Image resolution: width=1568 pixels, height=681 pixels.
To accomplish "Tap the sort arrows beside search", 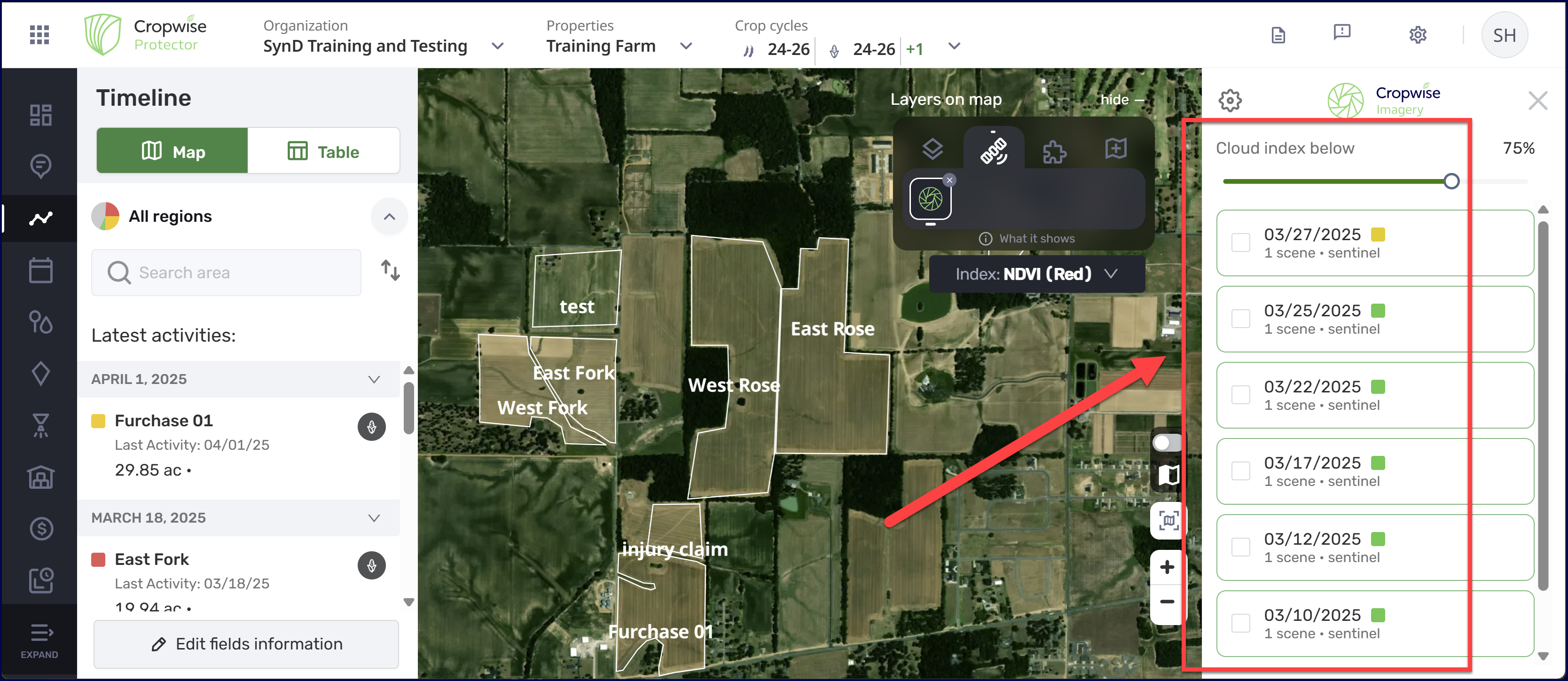I will pyautogui.click(x=390, y=270).
